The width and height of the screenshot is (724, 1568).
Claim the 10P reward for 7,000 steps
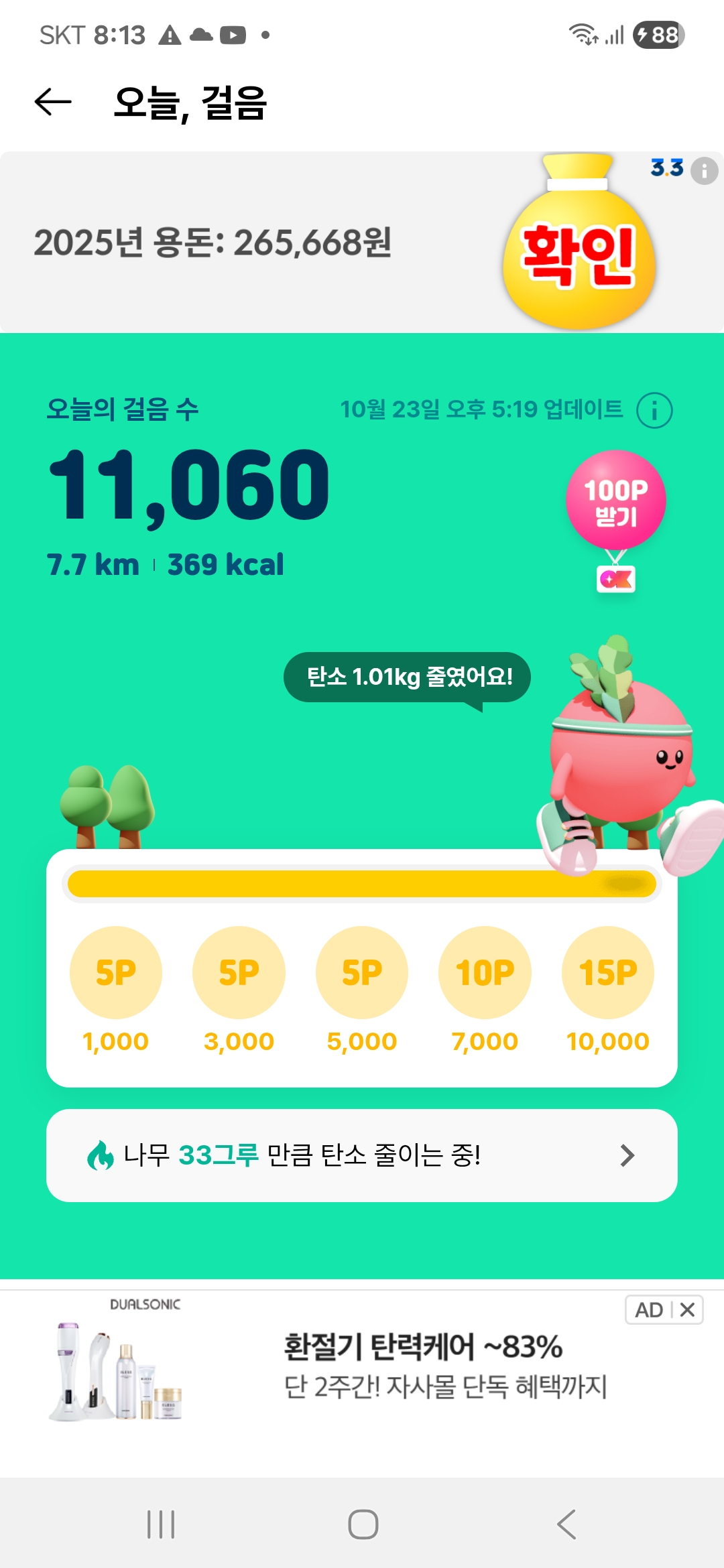(x=485, y=973)
